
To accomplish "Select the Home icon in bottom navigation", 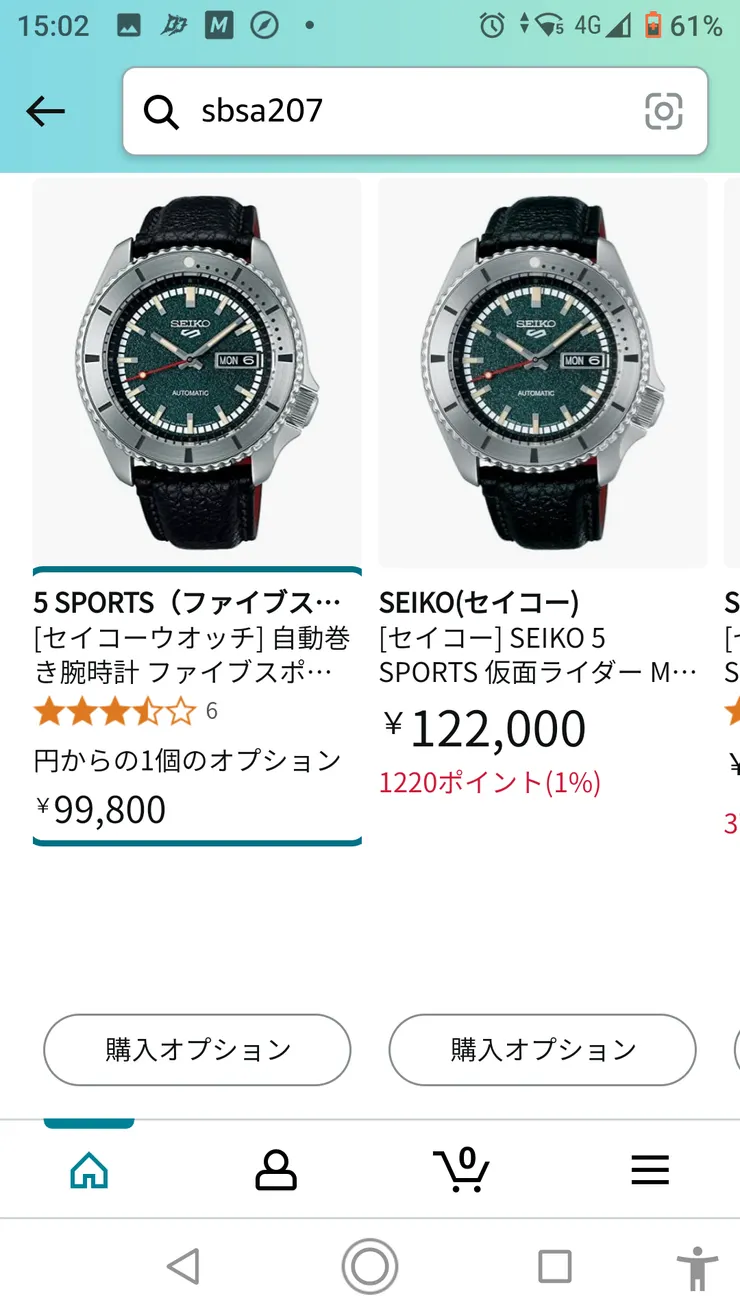I will [89, 1169].
